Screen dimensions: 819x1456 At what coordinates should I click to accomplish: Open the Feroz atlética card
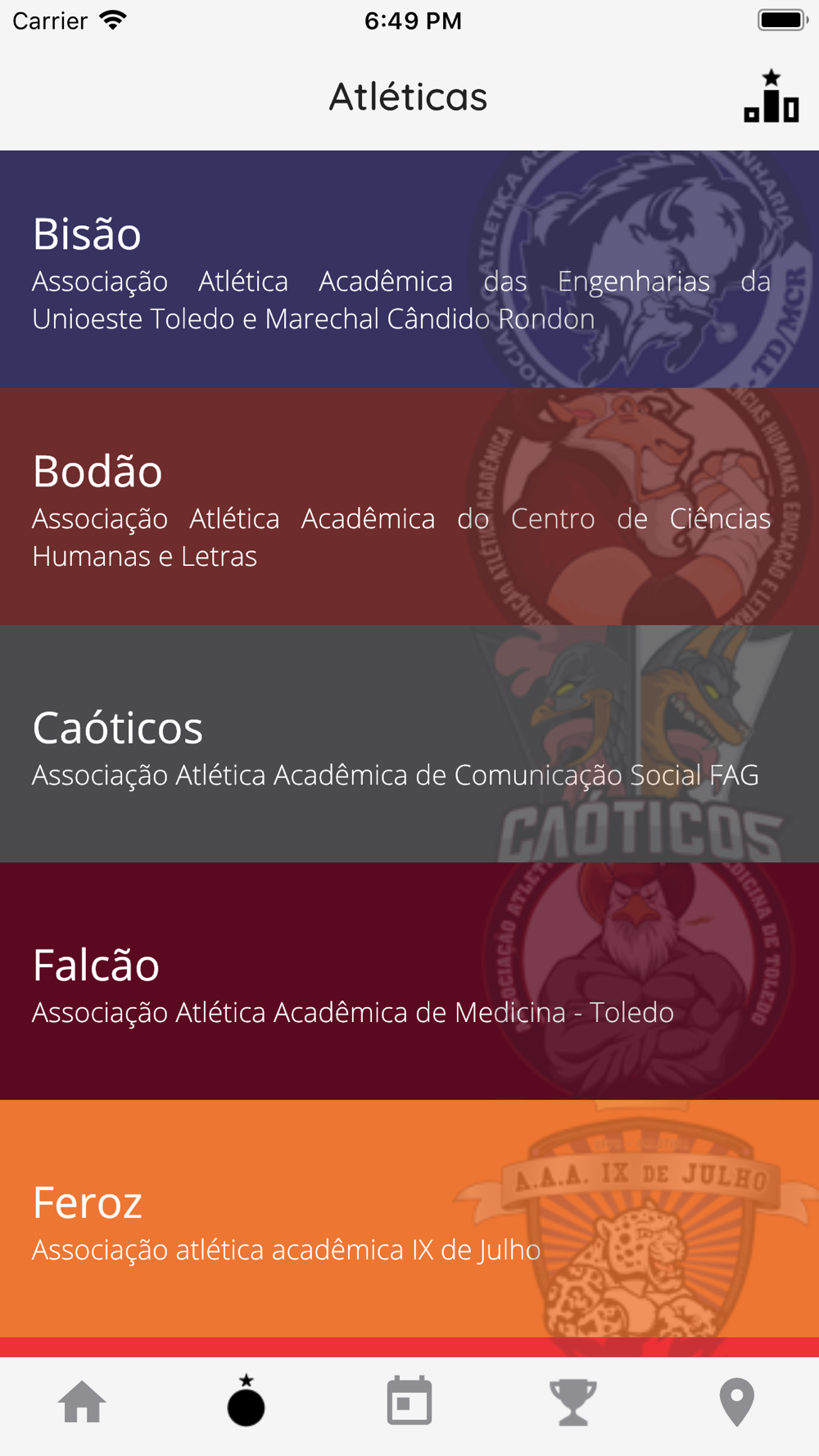click(x=409, y=1219)
